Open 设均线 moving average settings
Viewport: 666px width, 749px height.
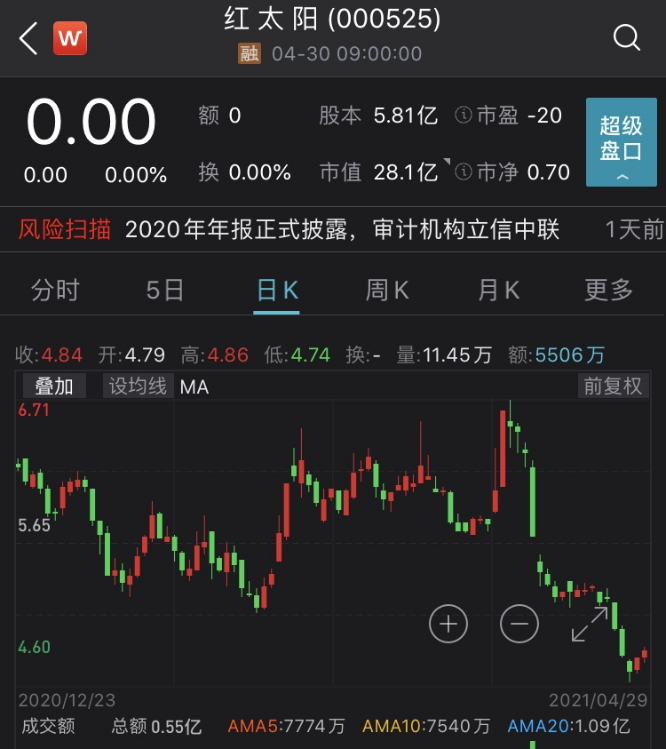point(138,386)
